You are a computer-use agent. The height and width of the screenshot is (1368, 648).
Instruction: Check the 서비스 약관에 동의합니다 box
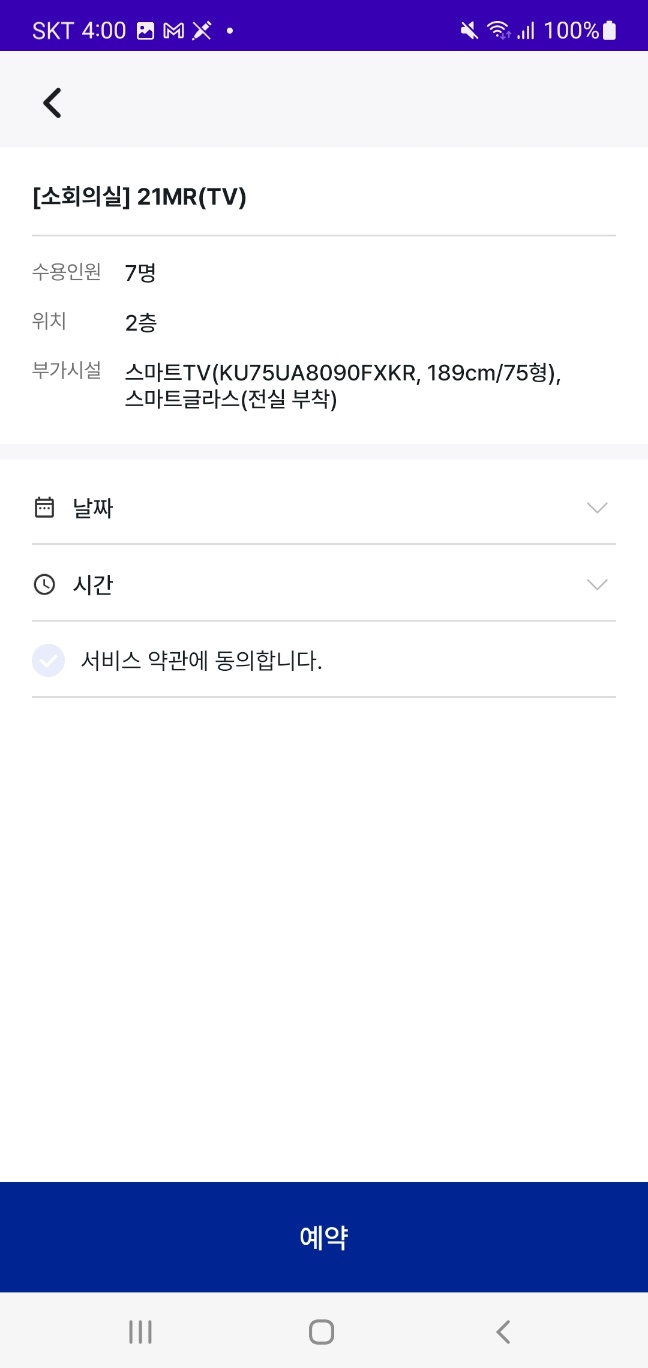[48, 660]
